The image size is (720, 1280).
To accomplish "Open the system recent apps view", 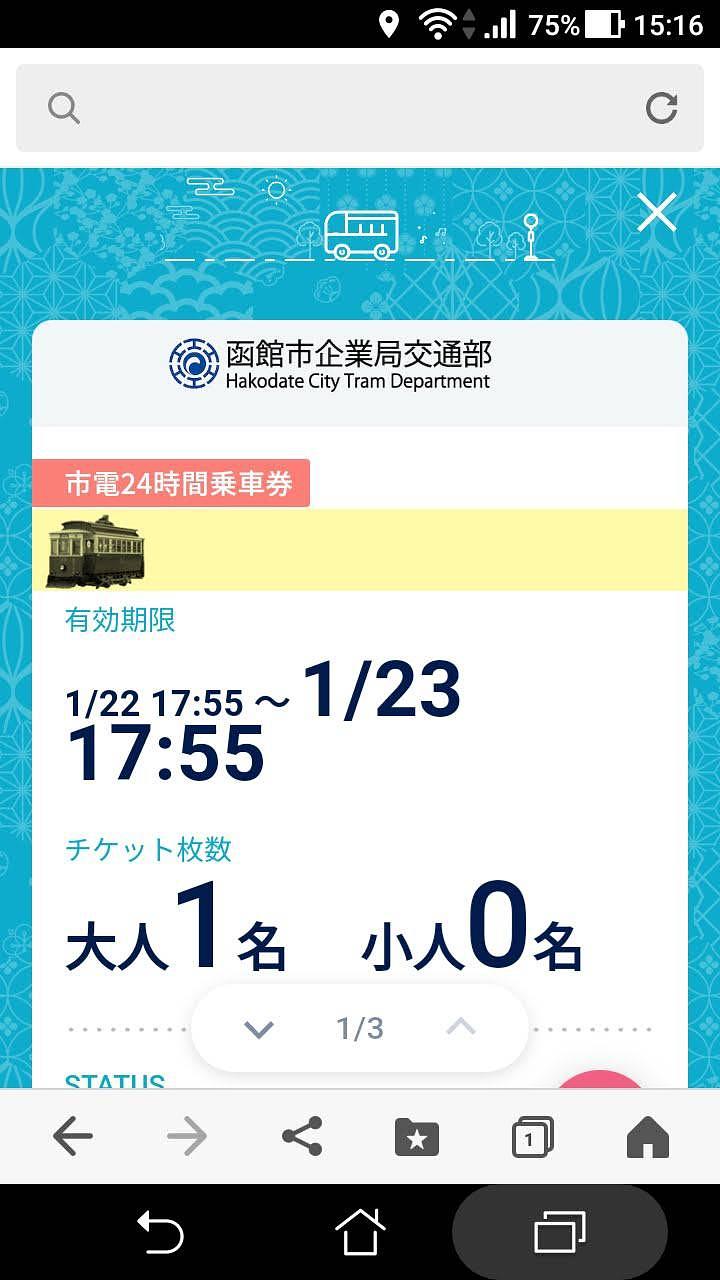I will [x=560, y=1231].
